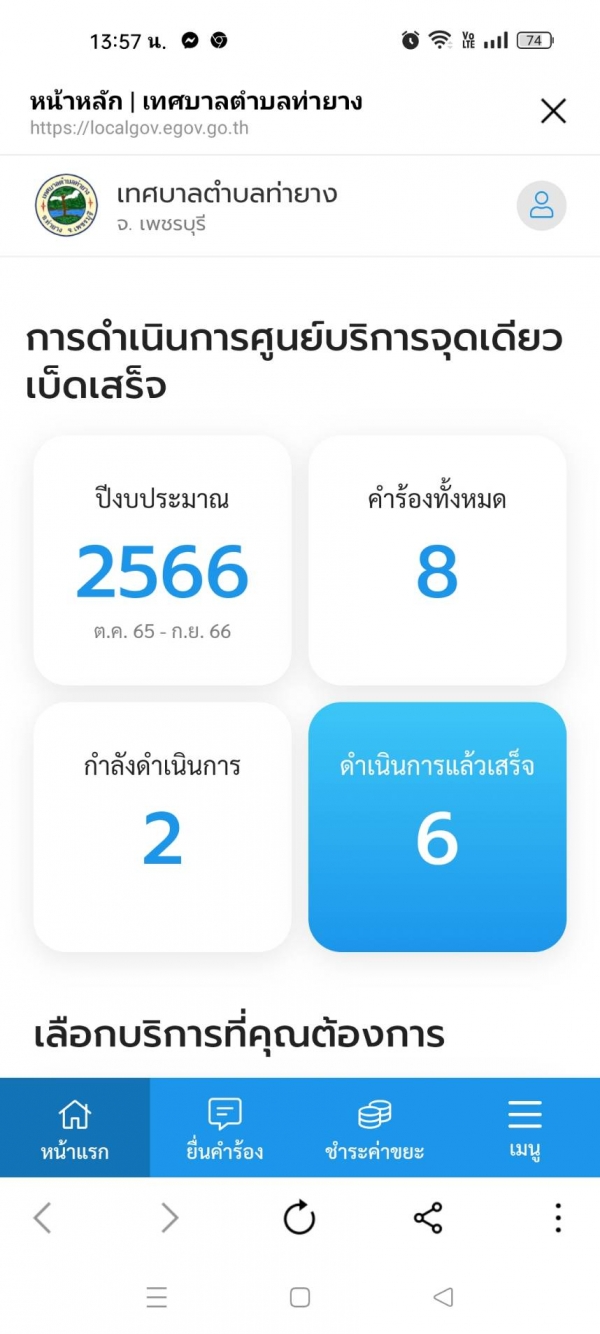600x1334 pixels.
Task: Open the ปีงบประมาณ 2566 card
Action: (162, 560)
